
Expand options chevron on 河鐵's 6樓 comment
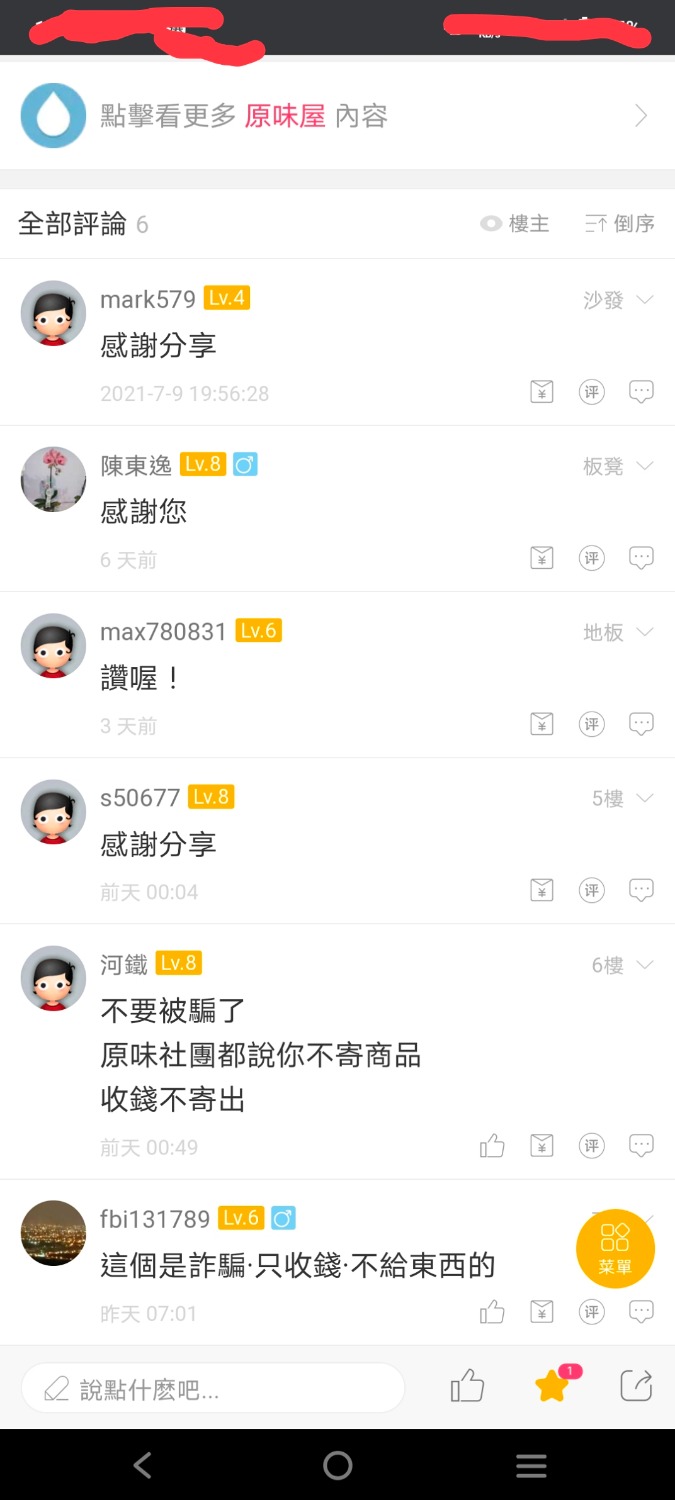645,965
